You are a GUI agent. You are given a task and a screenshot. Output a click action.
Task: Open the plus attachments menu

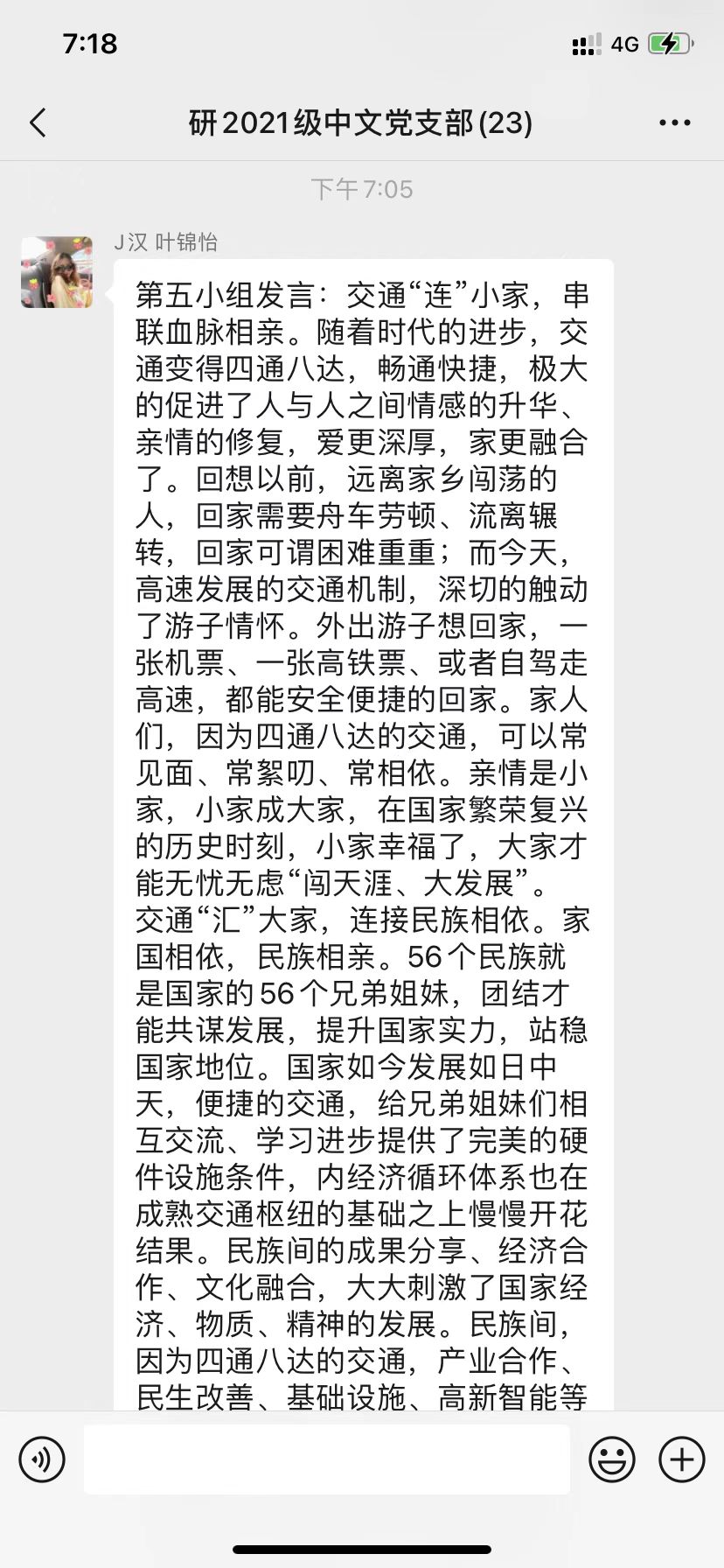tap(682, 1459)
